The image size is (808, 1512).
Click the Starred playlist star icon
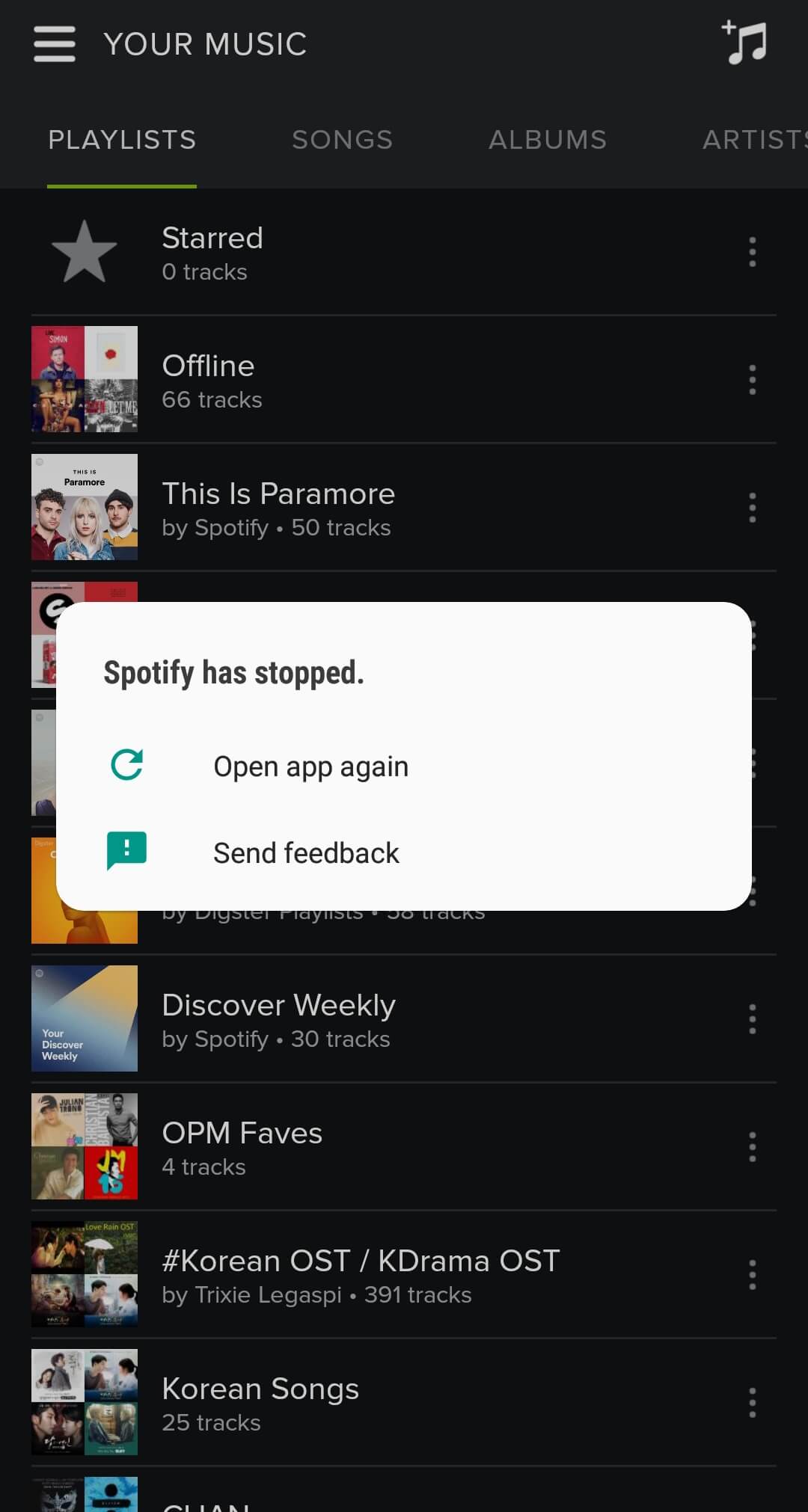coord(84,252)
